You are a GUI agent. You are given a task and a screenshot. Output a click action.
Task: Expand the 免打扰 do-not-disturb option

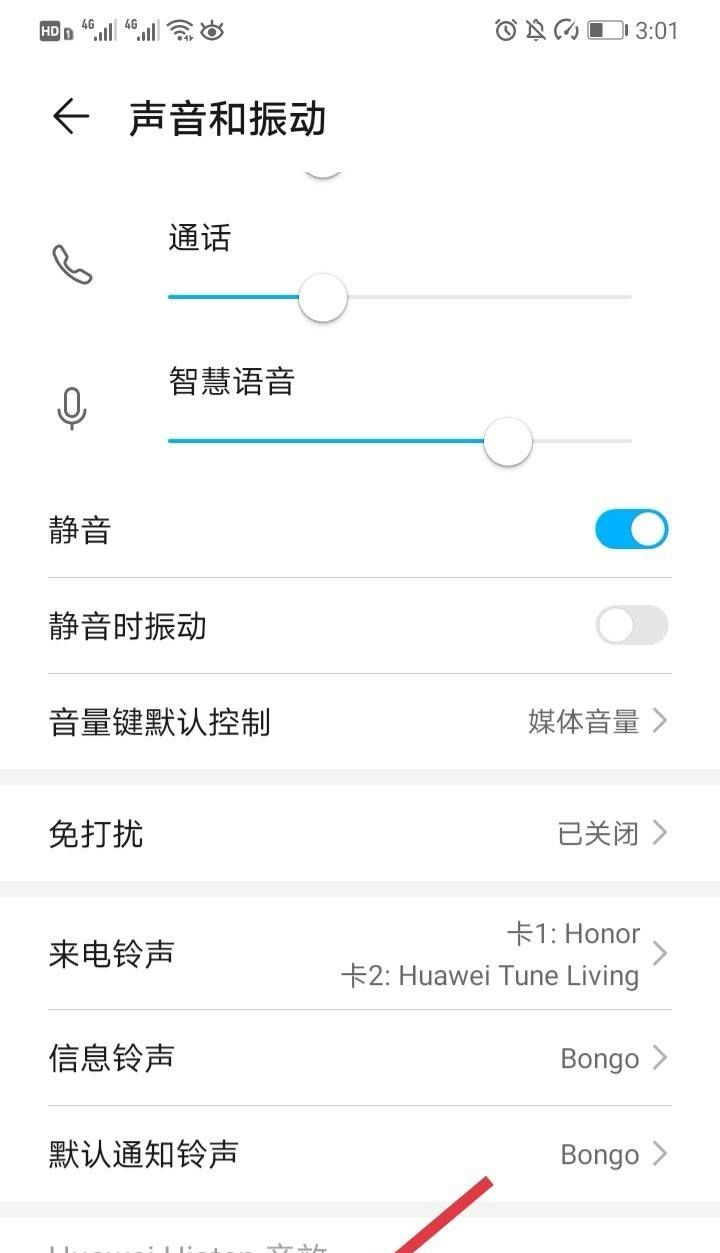point(660,832)
